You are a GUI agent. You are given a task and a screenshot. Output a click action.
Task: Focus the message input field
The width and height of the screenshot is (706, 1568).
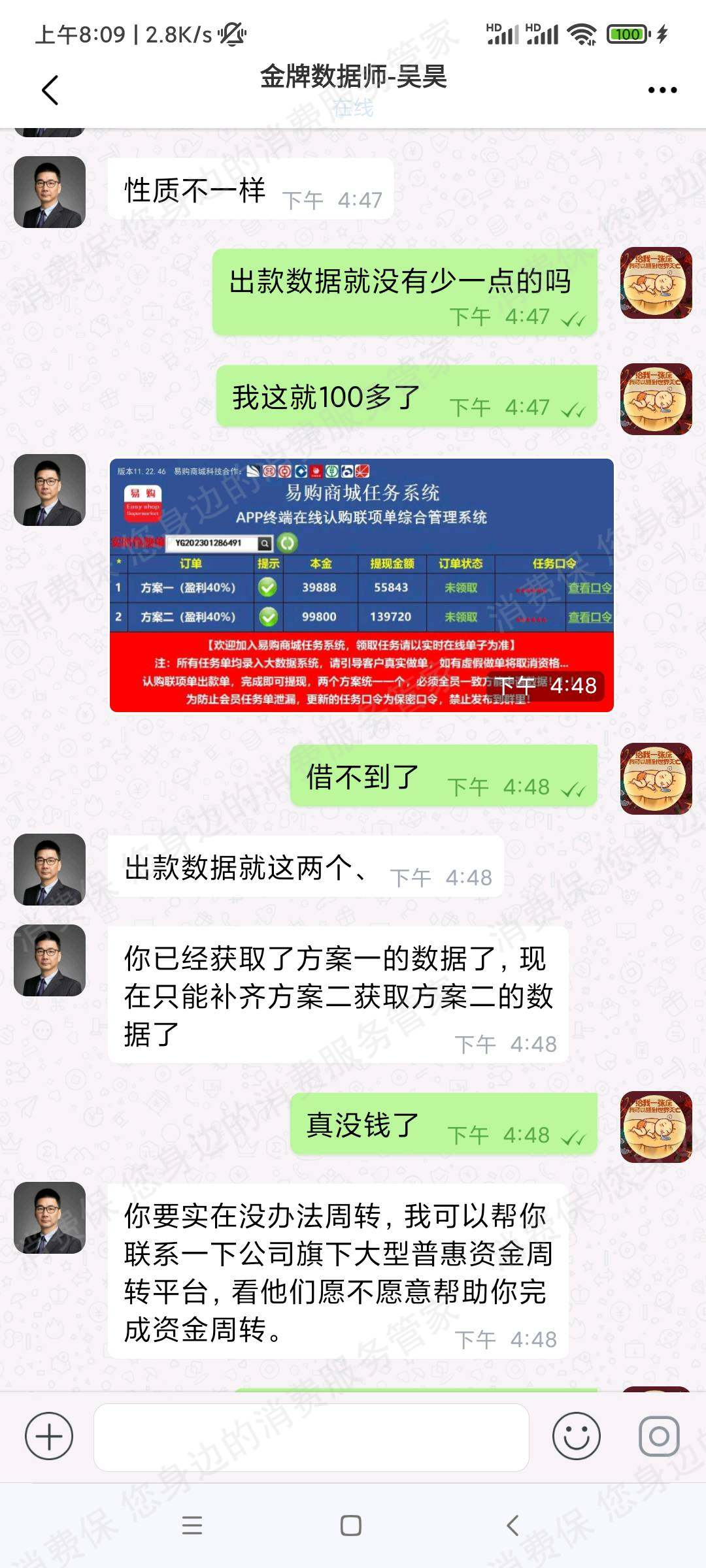pyautogui.click(x=311, y=1437)
